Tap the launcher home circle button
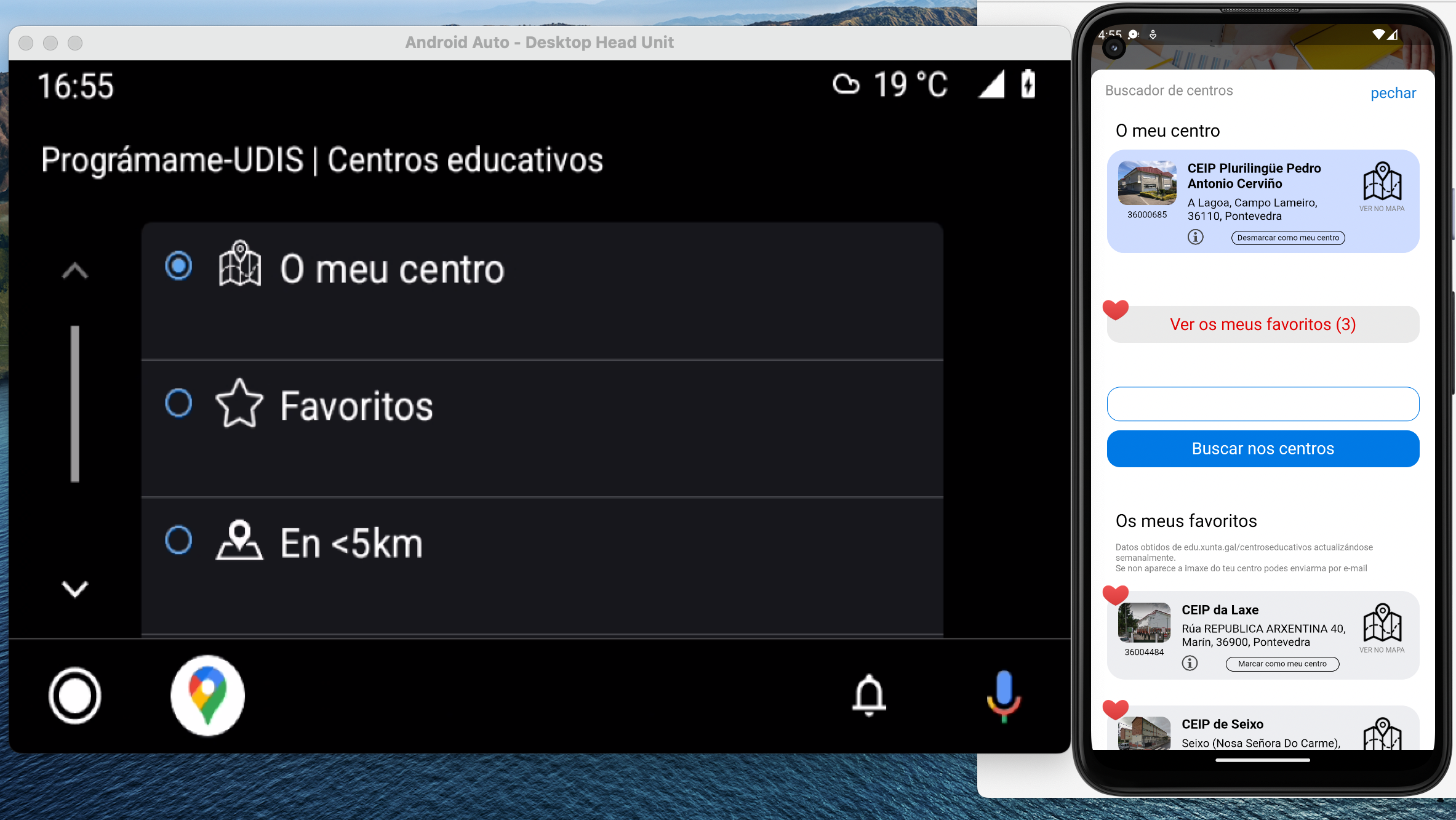This screenshot has width=1456, height=820. (74, 696)
